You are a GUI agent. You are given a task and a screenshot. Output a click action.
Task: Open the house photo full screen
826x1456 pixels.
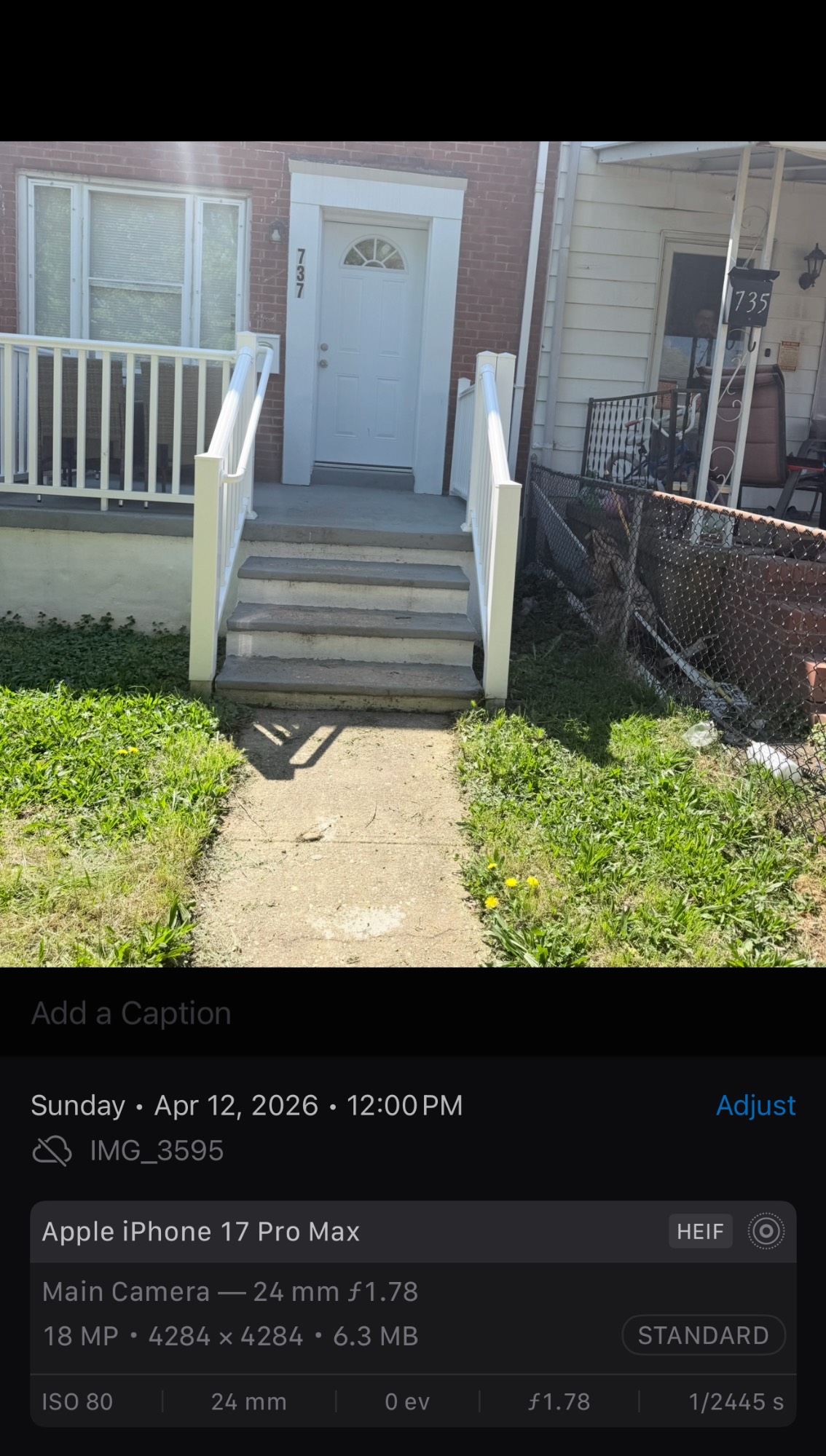[413, 553]
